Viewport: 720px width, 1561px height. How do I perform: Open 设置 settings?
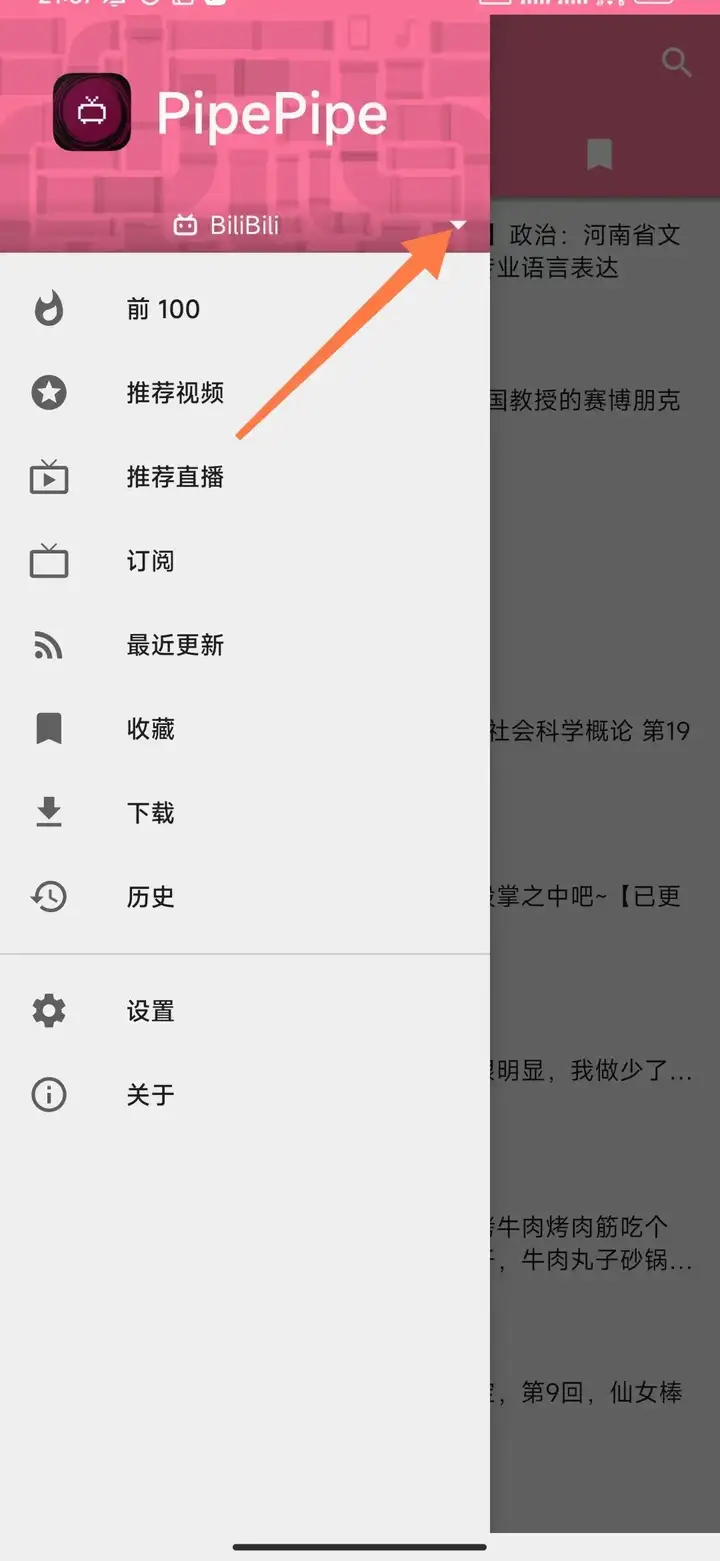(x=150, y=1011)
